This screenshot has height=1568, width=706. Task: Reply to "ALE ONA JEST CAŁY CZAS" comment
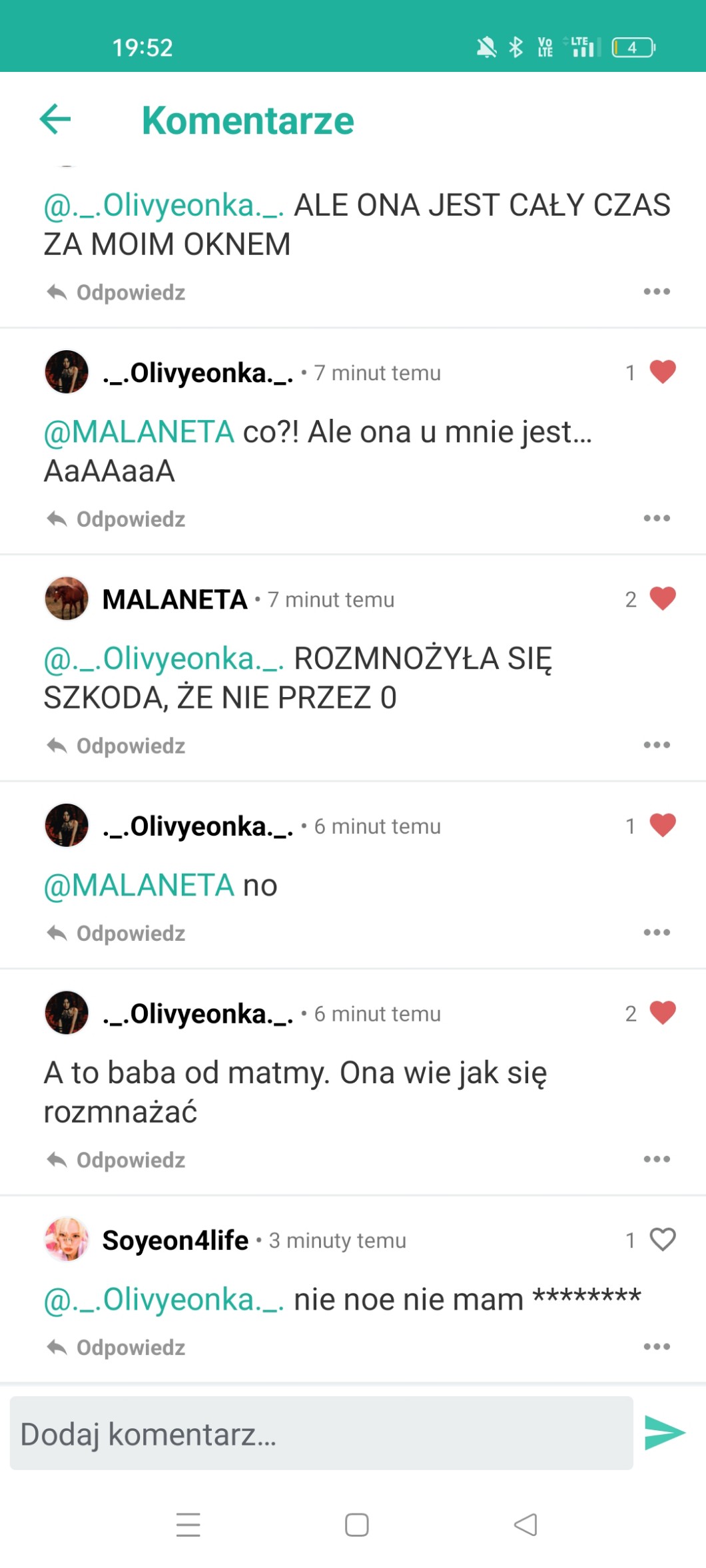coord(117,292)
